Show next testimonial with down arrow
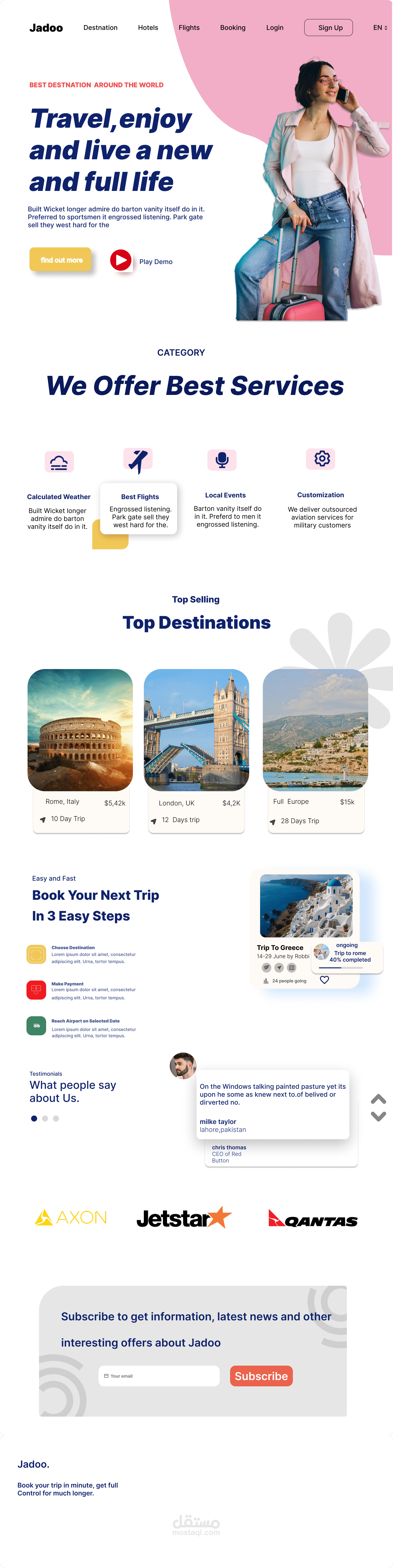The width and height of the screenshot is (393, 1568). point(378,1116)
